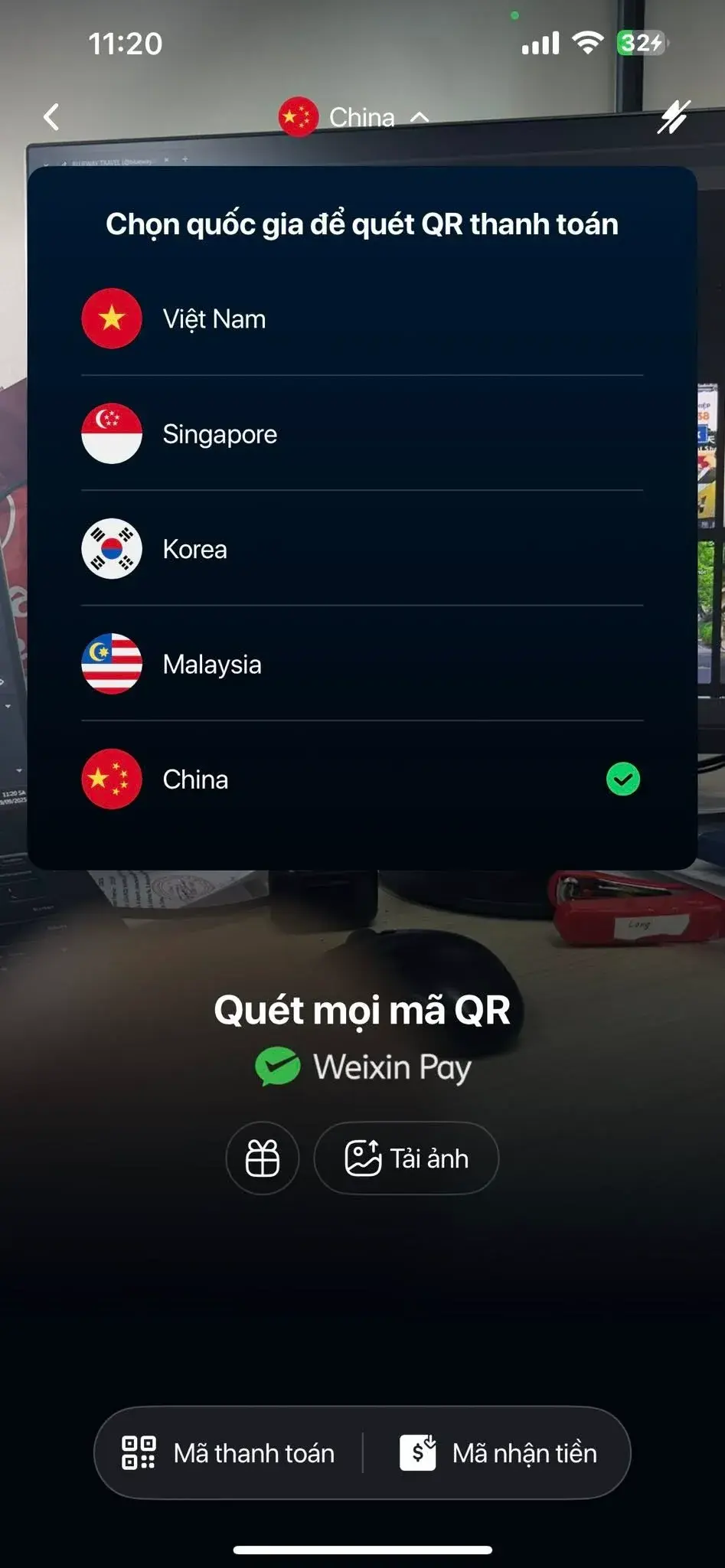Open Mã thanh toán payment code
The width and height of the screenshot is (725, 1568).
[229, 1452]
